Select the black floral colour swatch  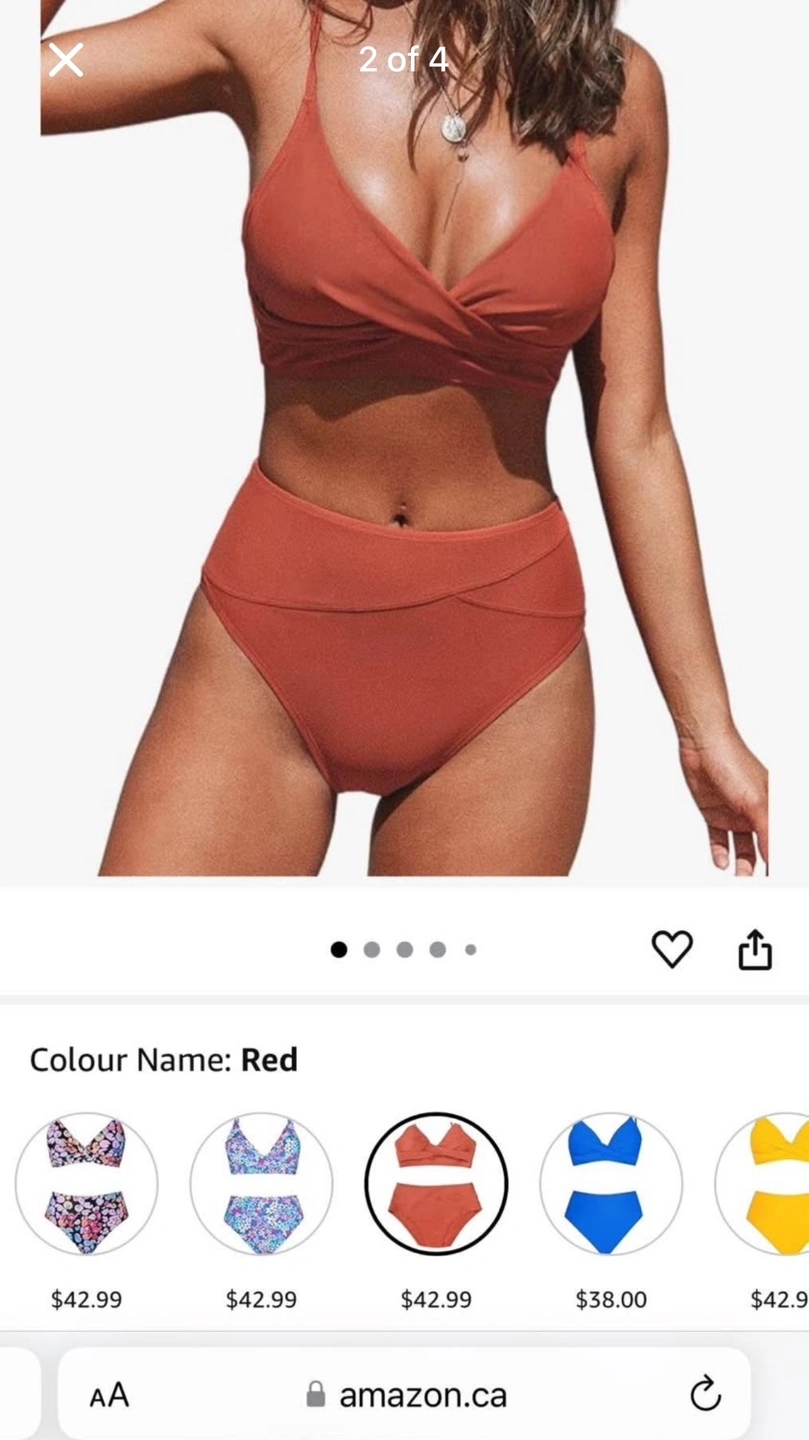coord(86,1184)
